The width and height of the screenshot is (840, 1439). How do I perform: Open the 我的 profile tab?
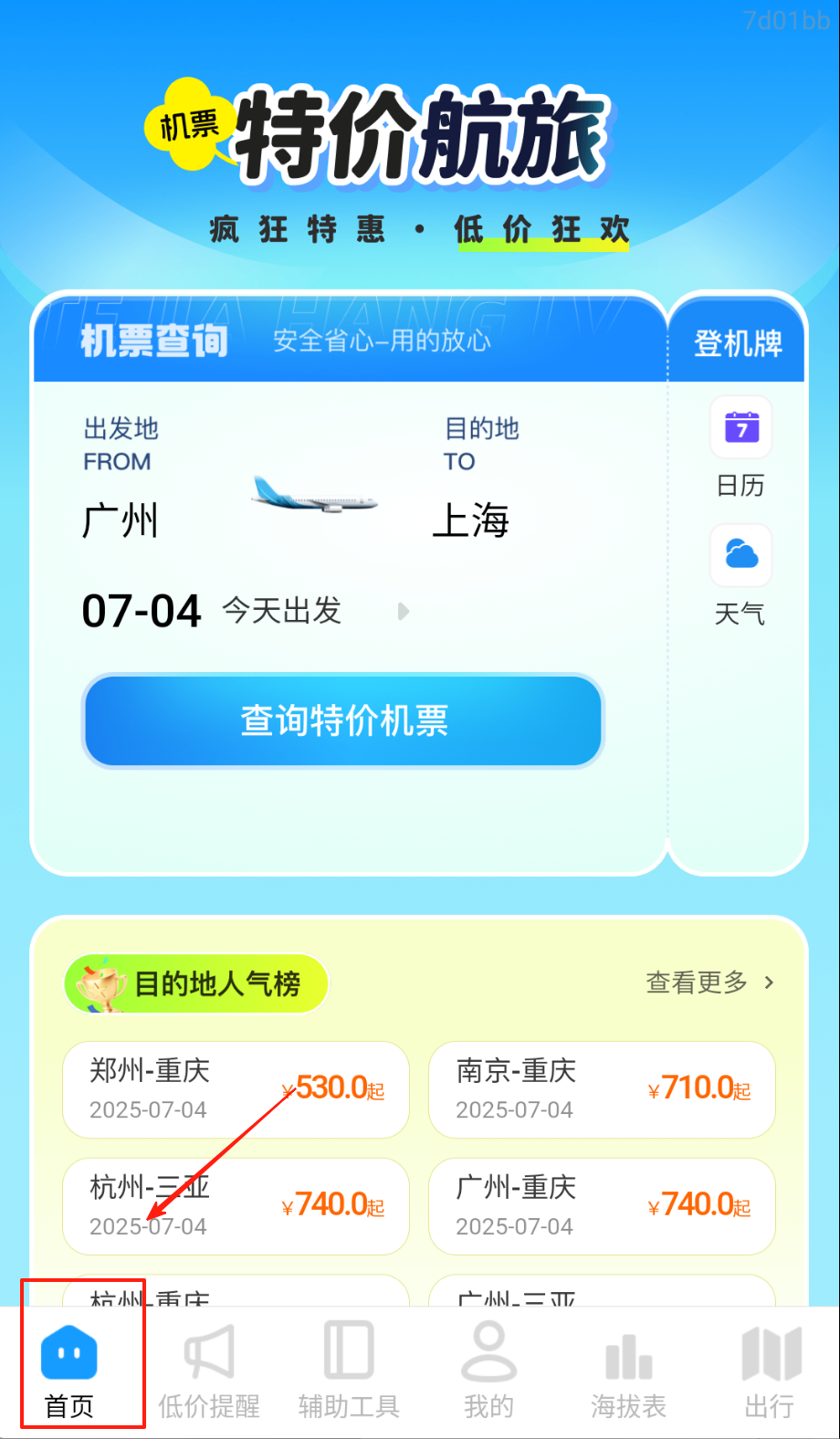tap(488, 1370)
